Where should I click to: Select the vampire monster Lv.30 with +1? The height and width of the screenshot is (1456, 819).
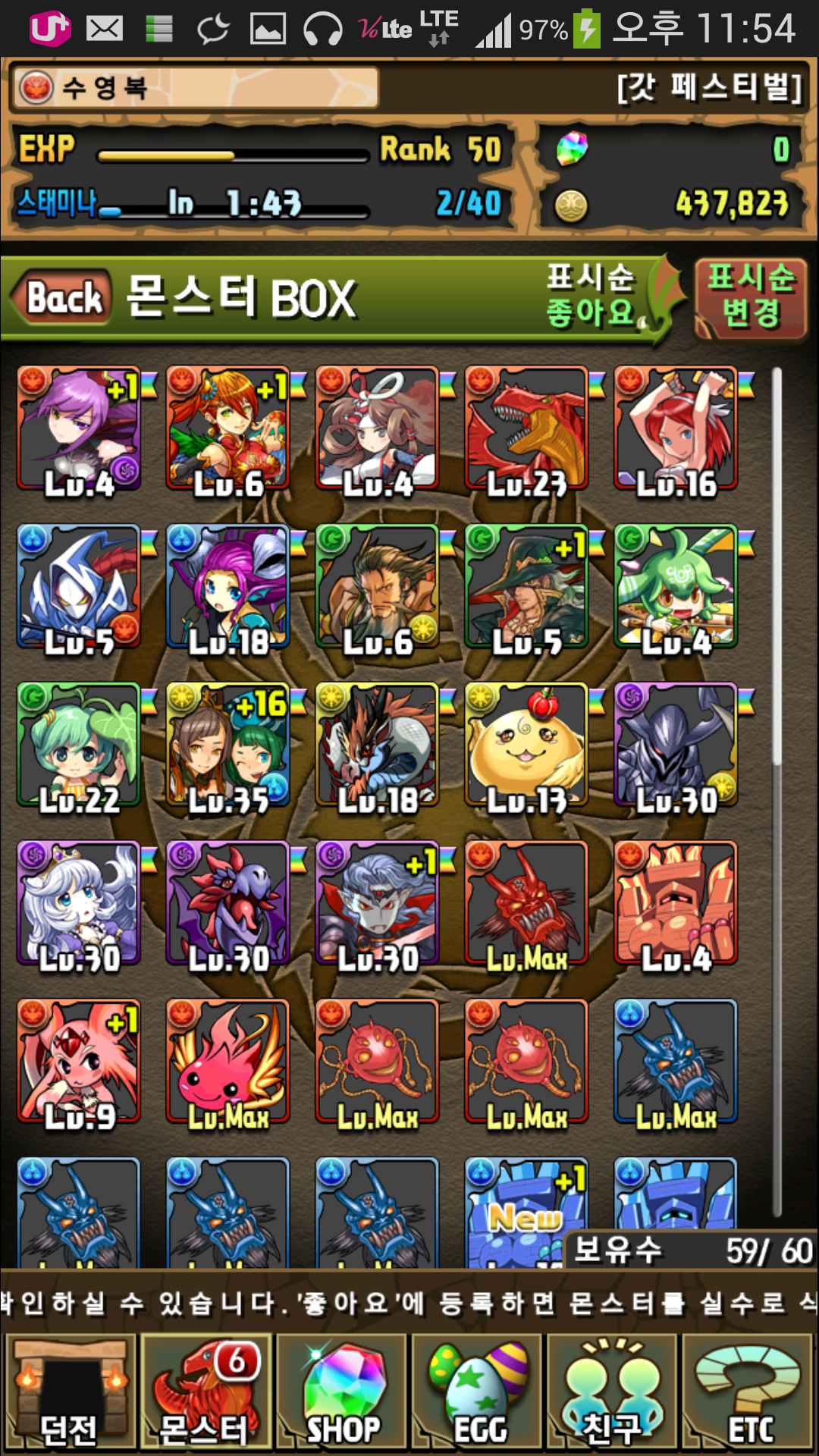click(377, 902)
